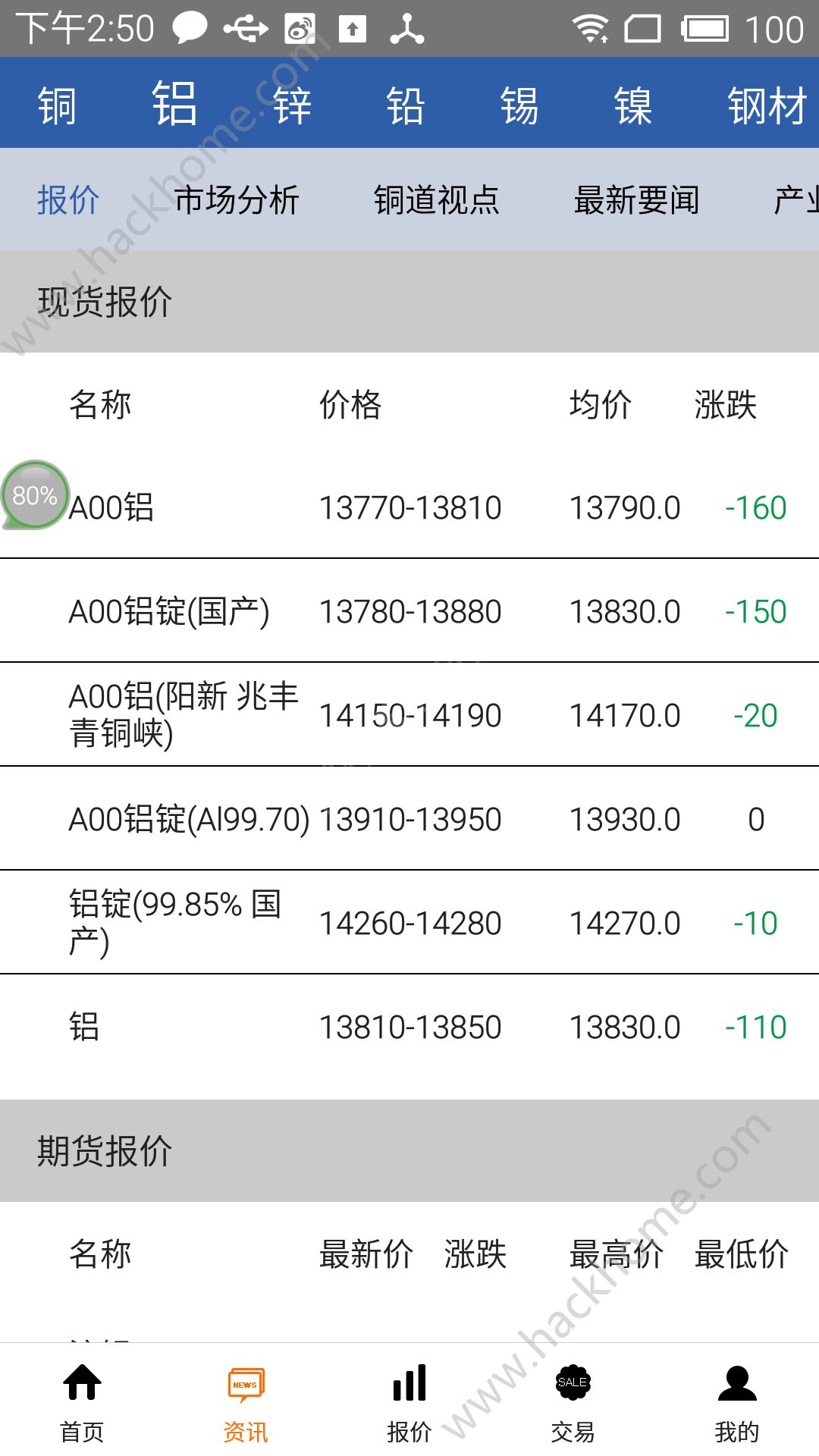Open the 最新要闻 sub-tab
The image size is (819, 1456).
637,200
